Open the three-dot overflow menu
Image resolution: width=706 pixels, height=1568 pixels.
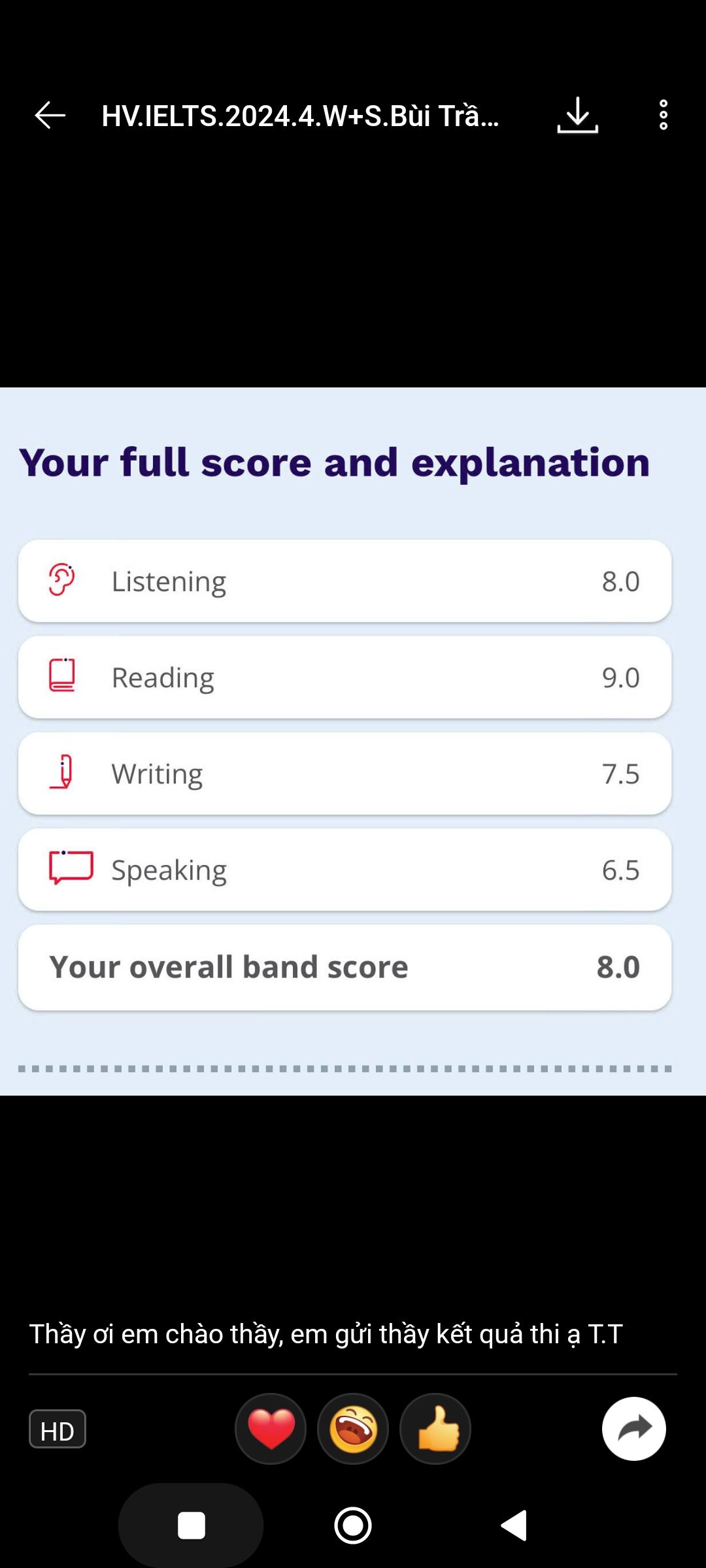click(664, 116)
